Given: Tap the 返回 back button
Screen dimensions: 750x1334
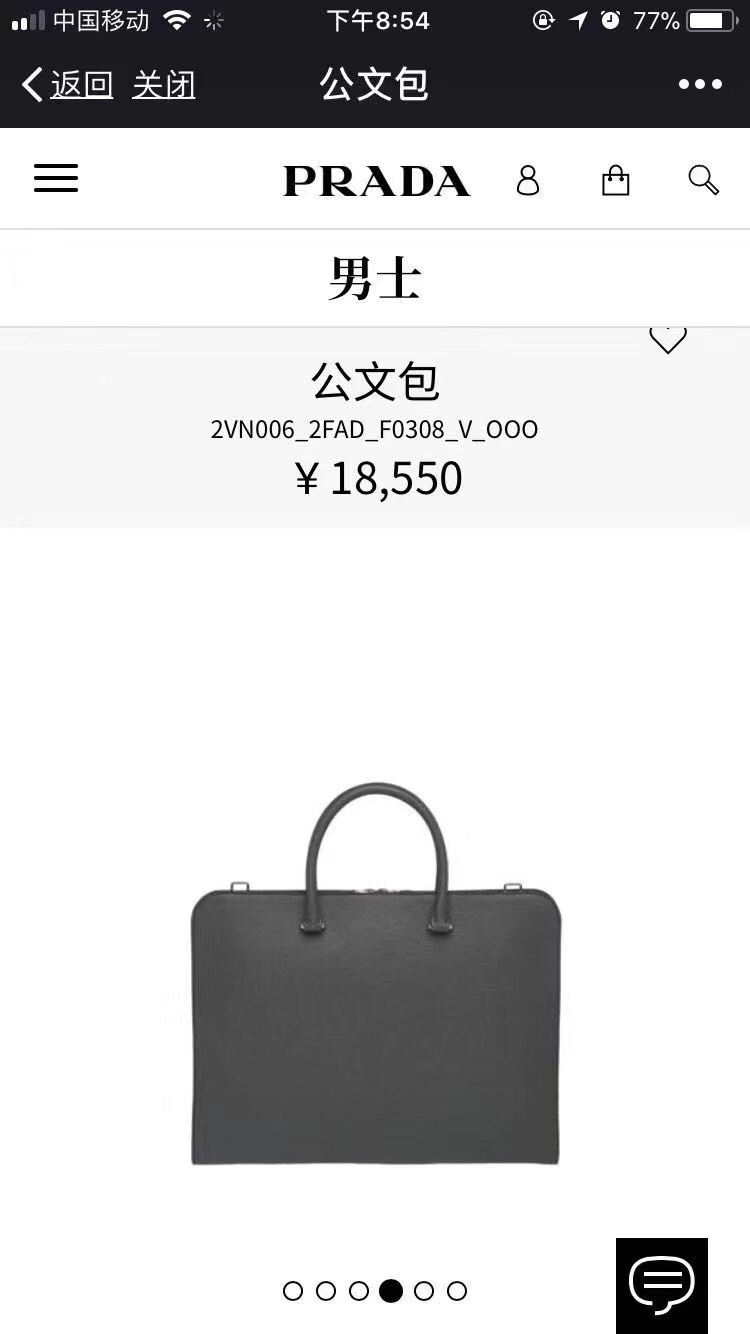Looking at the screenshot, I should (68, 85).
